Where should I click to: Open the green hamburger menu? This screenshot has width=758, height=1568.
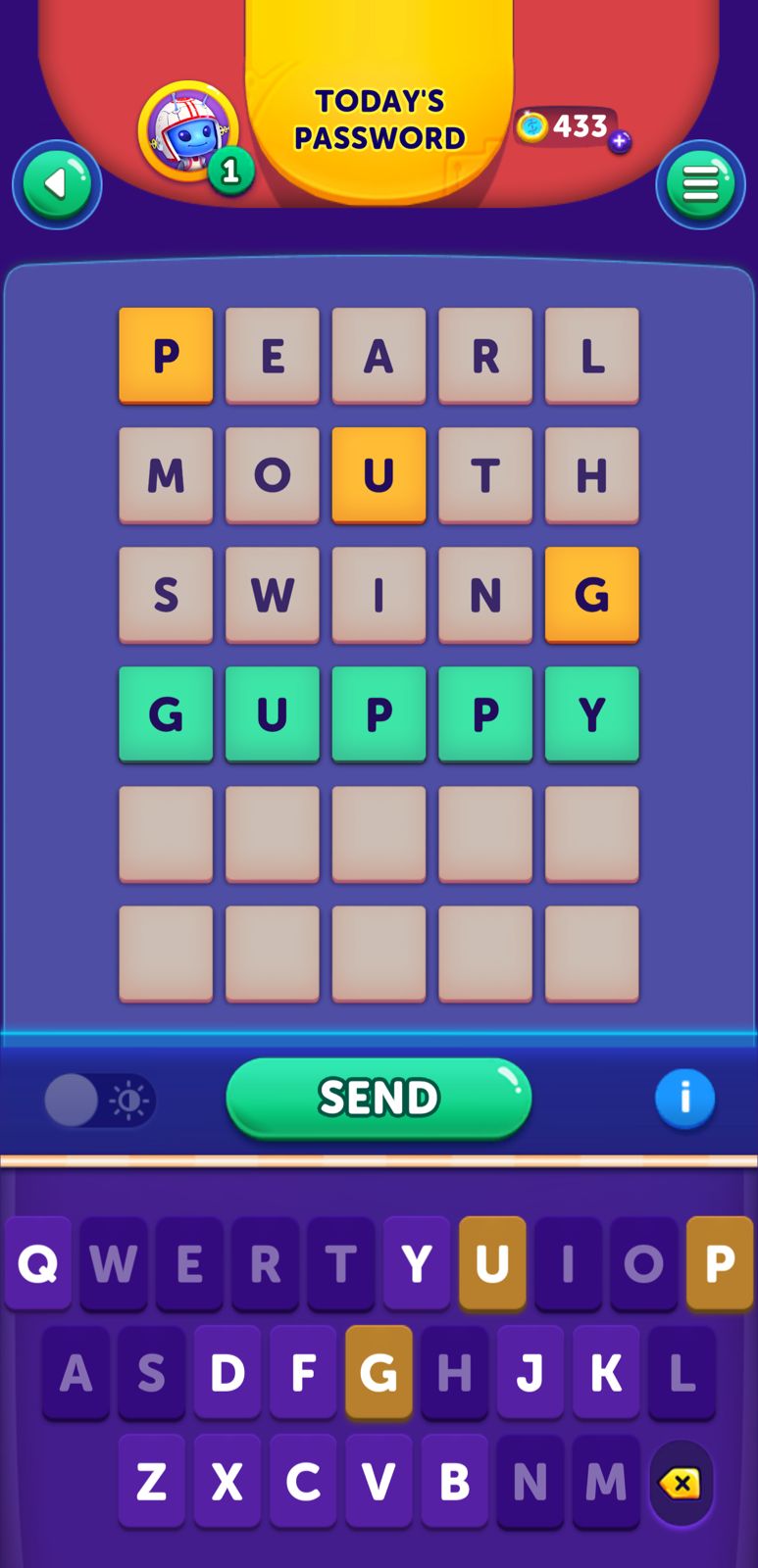700,184
